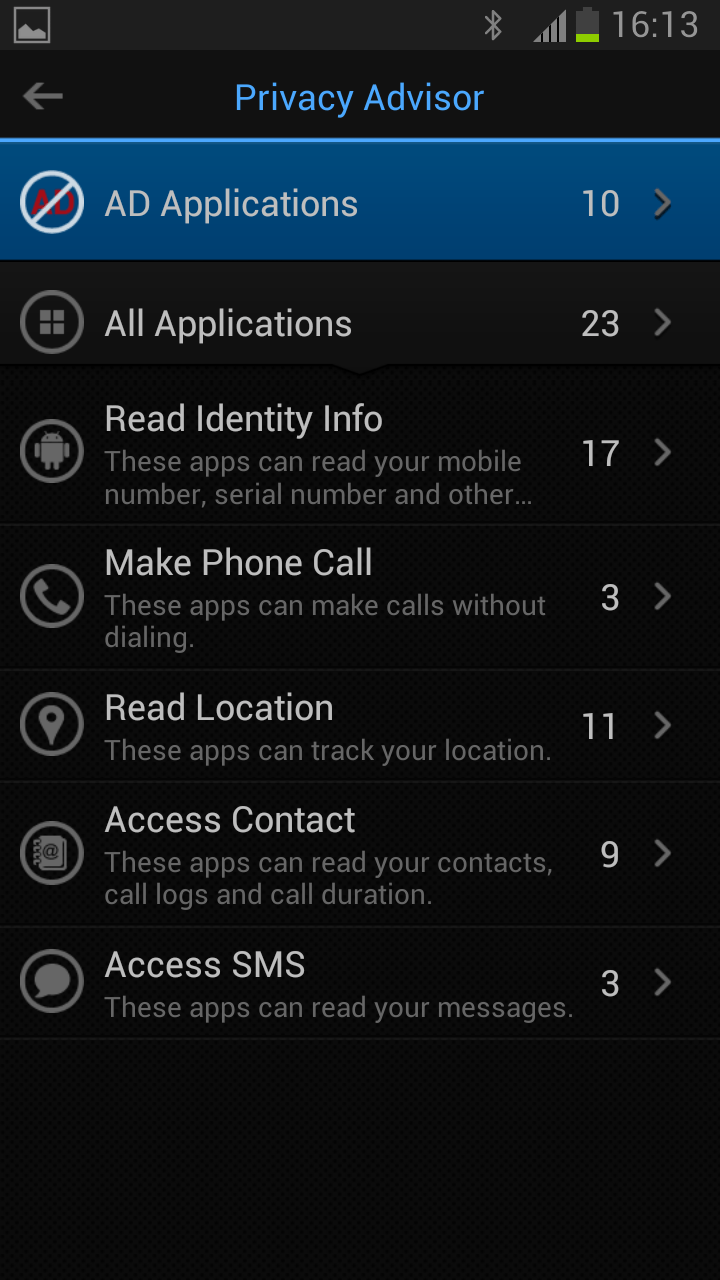This screenshot has width=720, height=1280.
Task: Open AD Applications list
Action: 360,202
